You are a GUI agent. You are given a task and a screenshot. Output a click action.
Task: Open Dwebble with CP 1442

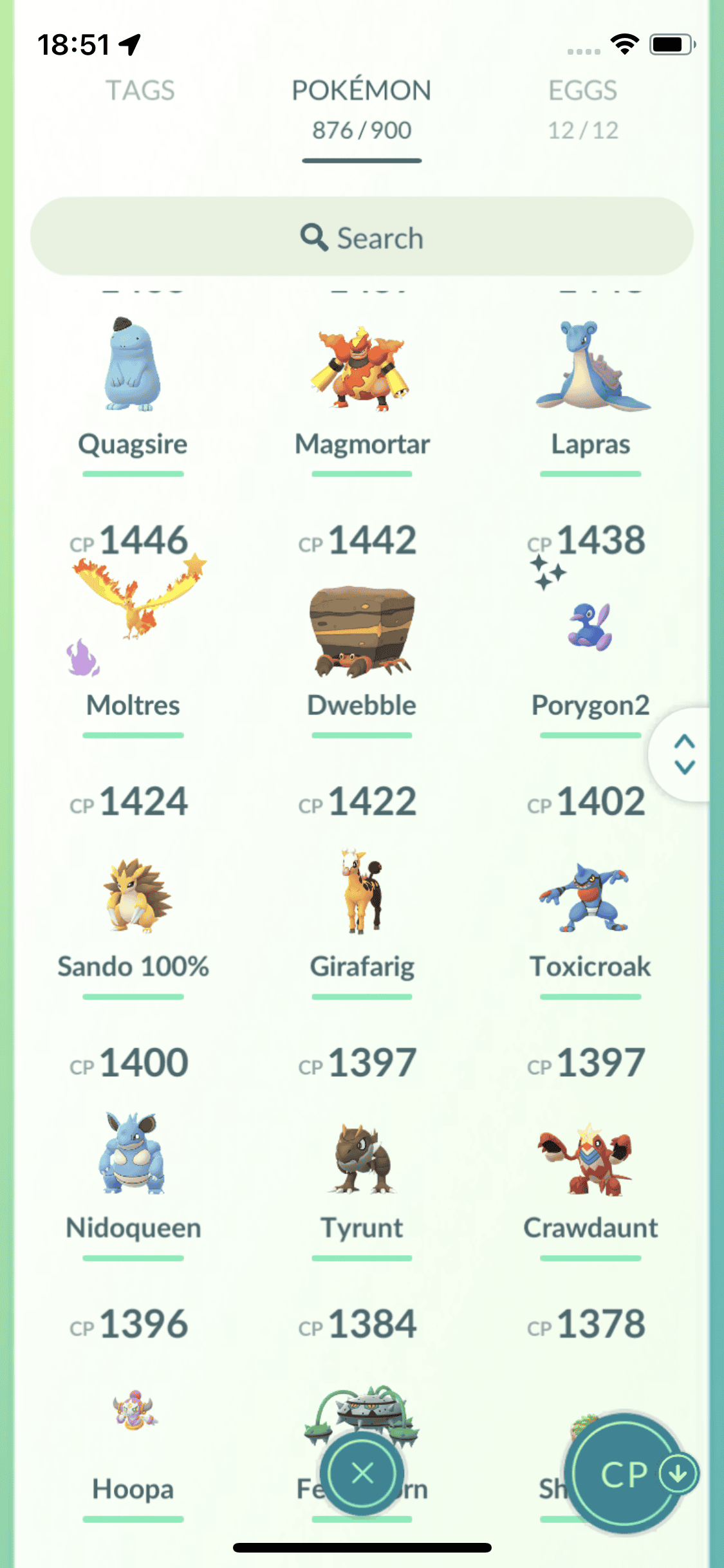pos(362,631)
